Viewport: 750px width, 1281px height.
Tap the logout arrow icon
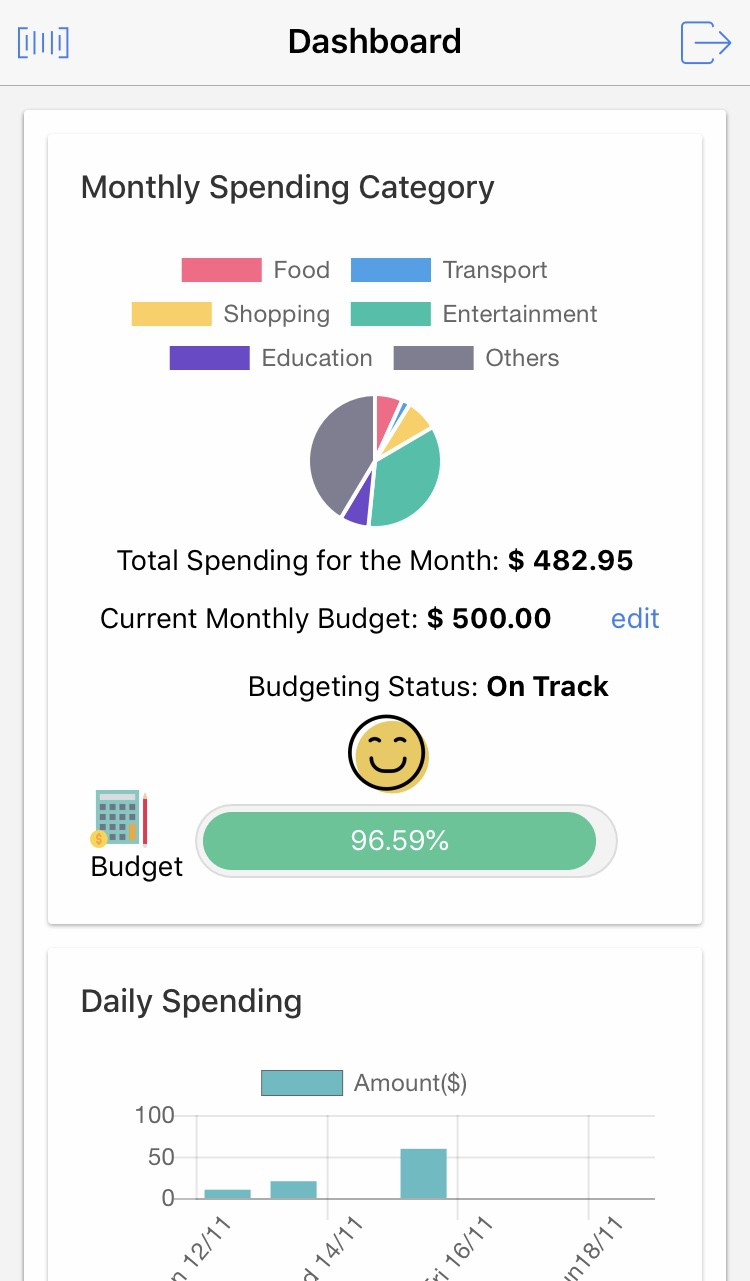click(705, 42)
